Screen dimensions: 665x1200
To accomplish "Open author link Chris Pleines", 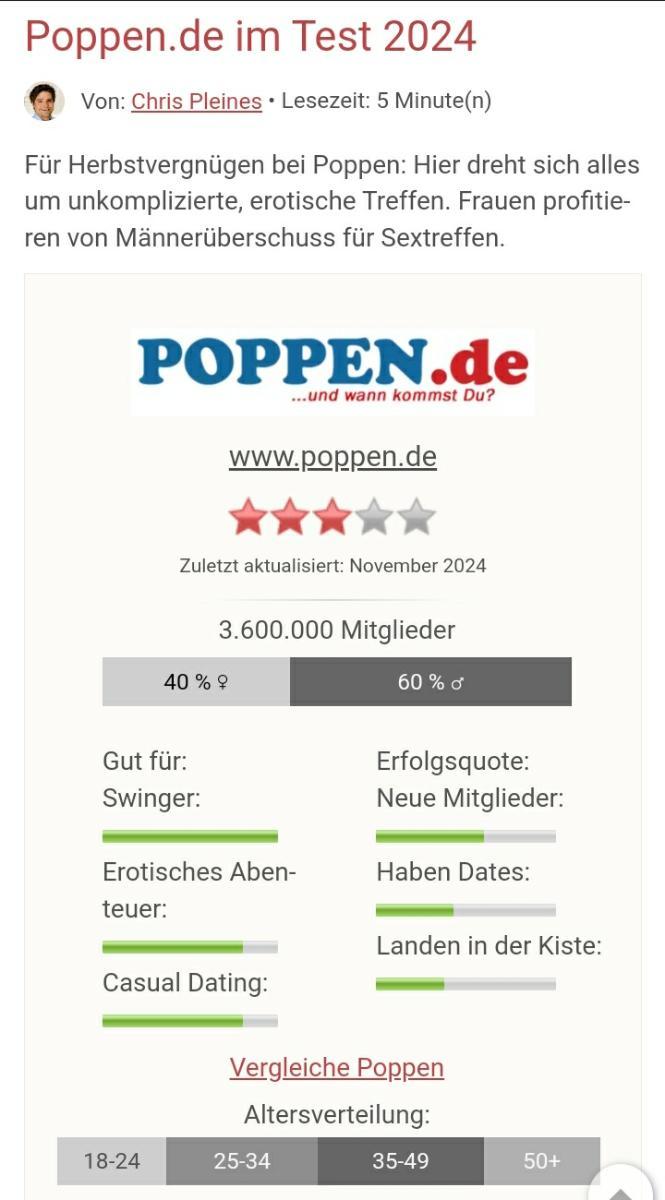I will pyautogui.click(x=196, y=101).
